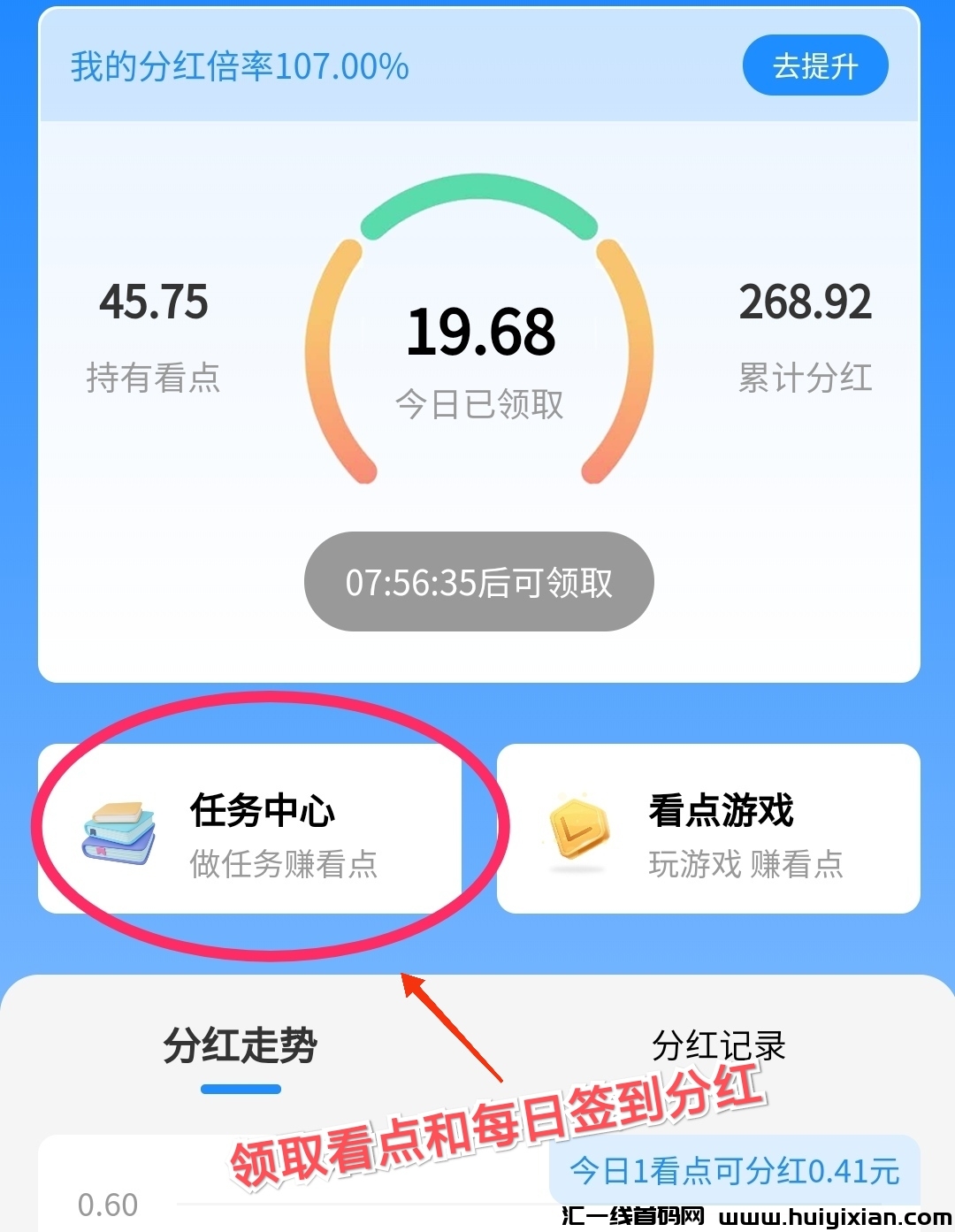
Task: Click 我的分红倍率107.00% header text
Action: coord(237,64)
